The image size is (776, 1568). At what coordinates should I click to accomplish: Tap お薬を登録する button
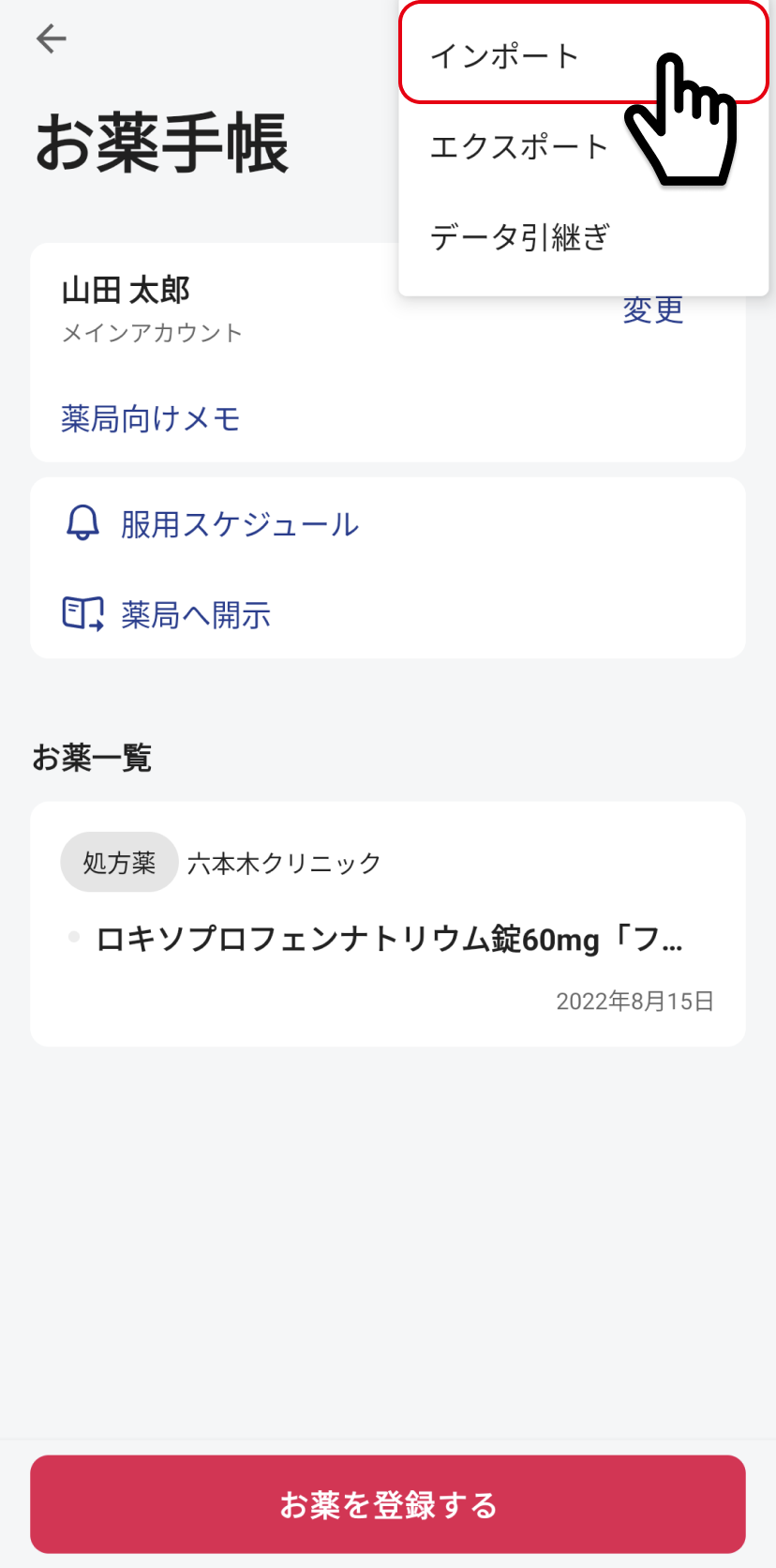coord(388,1504)
